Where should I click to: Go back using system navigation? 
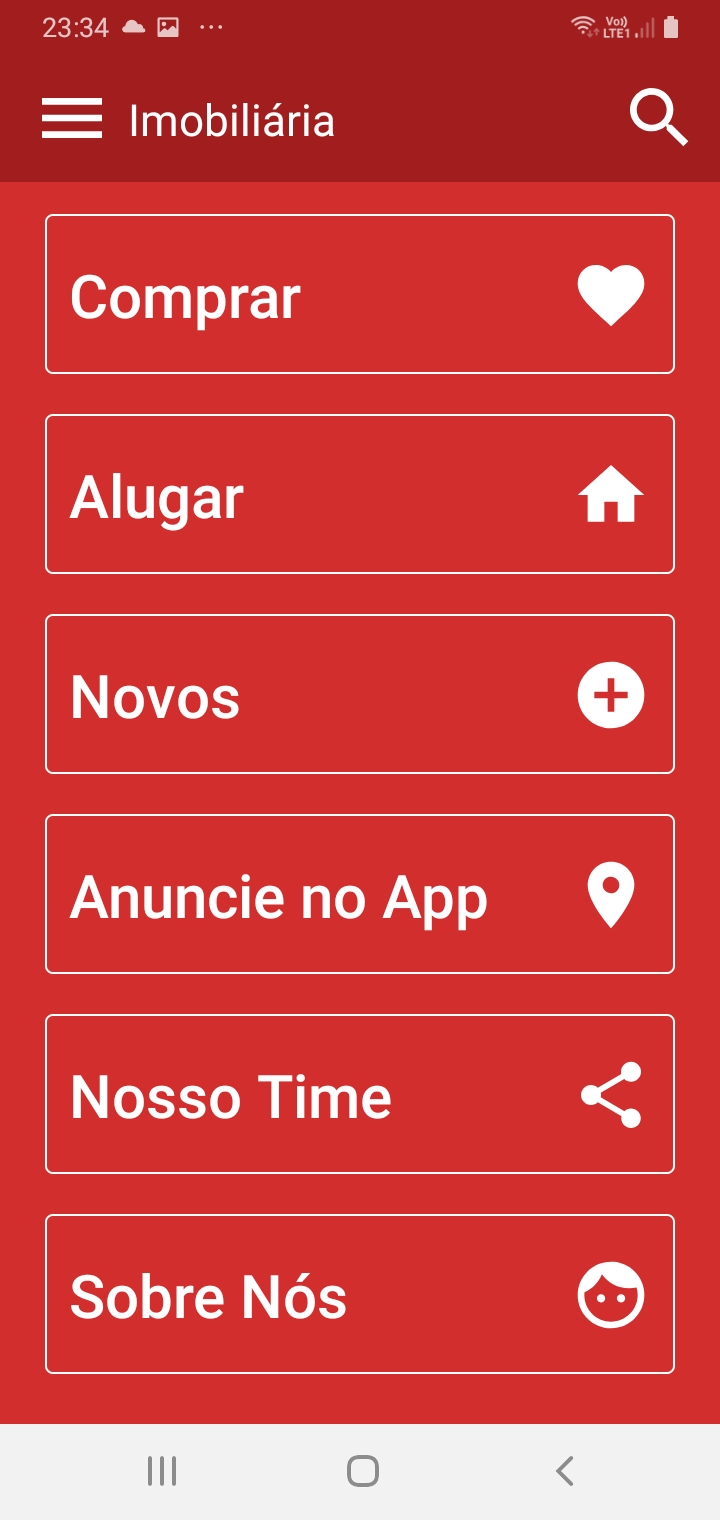click(564, 1471)
